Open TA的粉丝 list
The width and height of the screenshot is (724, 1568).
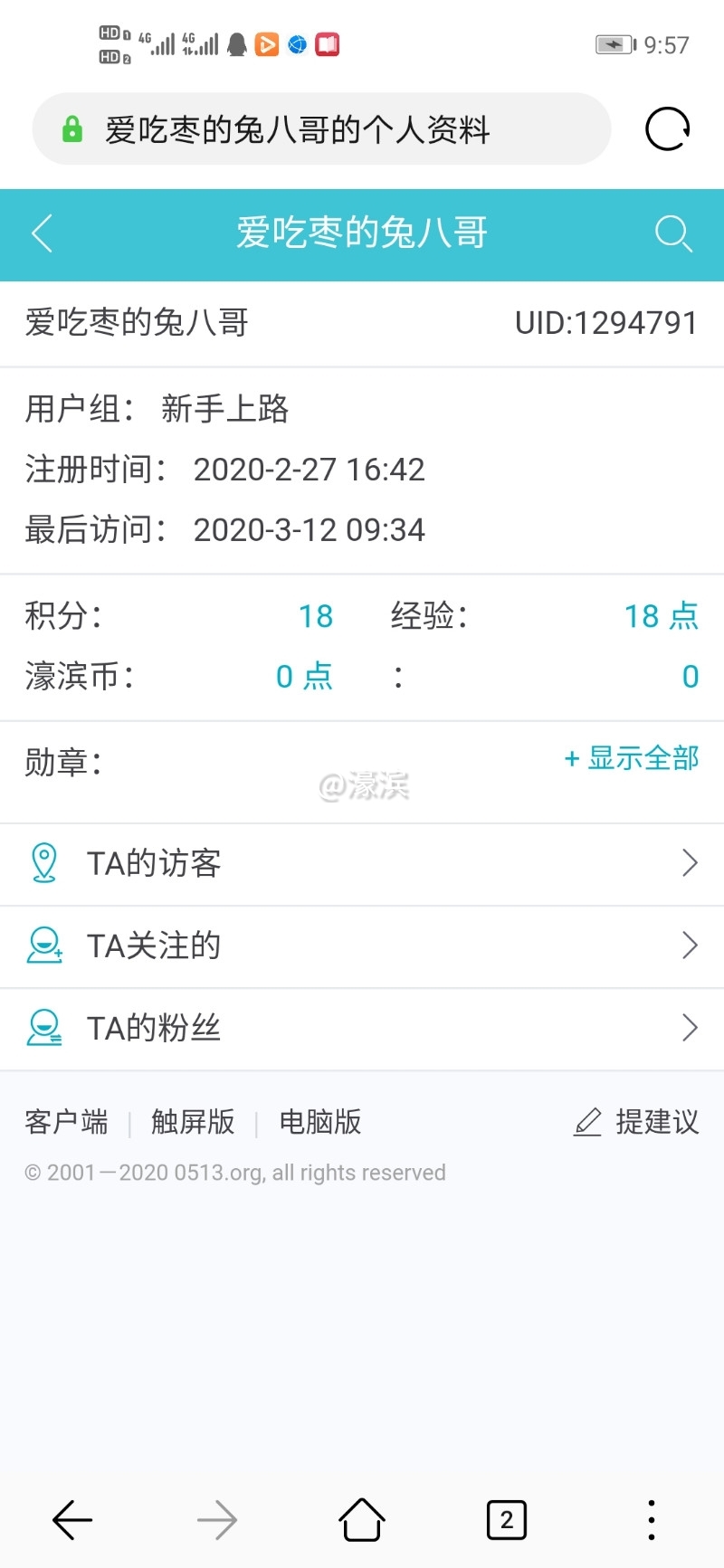click(x=362, y=1029)
